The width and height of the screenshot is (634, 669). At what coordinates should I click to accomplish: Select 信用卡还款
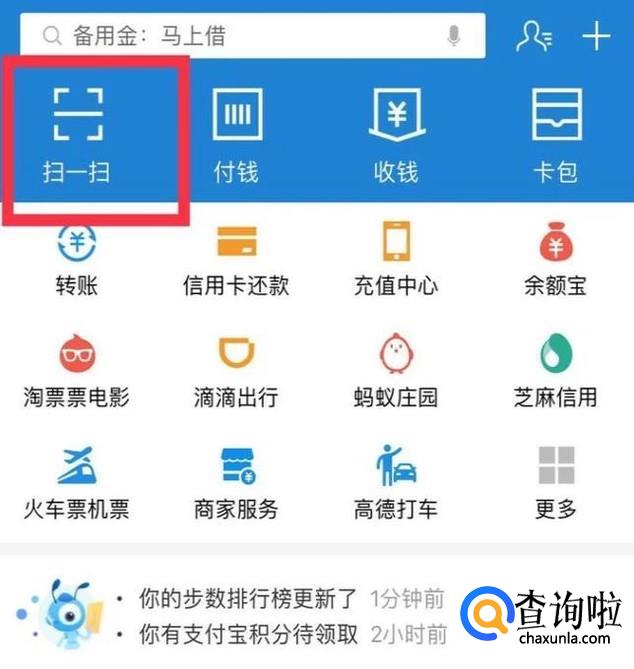coord(237,260)
